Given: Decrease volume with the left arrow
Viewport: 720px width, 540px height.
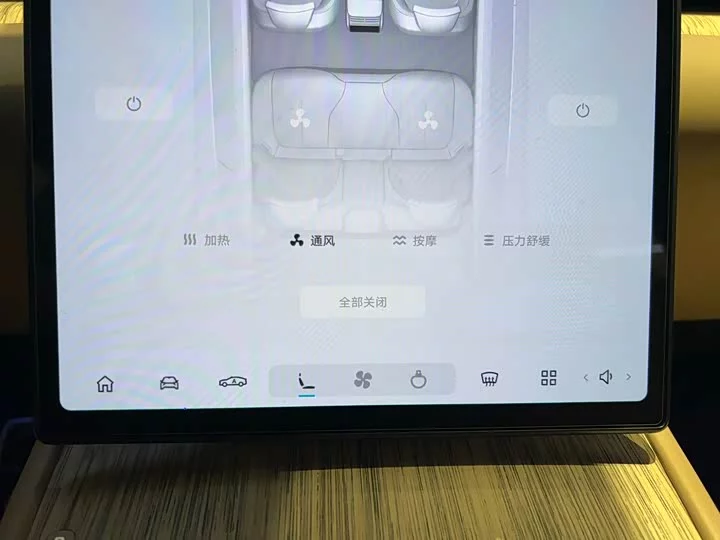Looking at the screenshot, I should (585, 378).
